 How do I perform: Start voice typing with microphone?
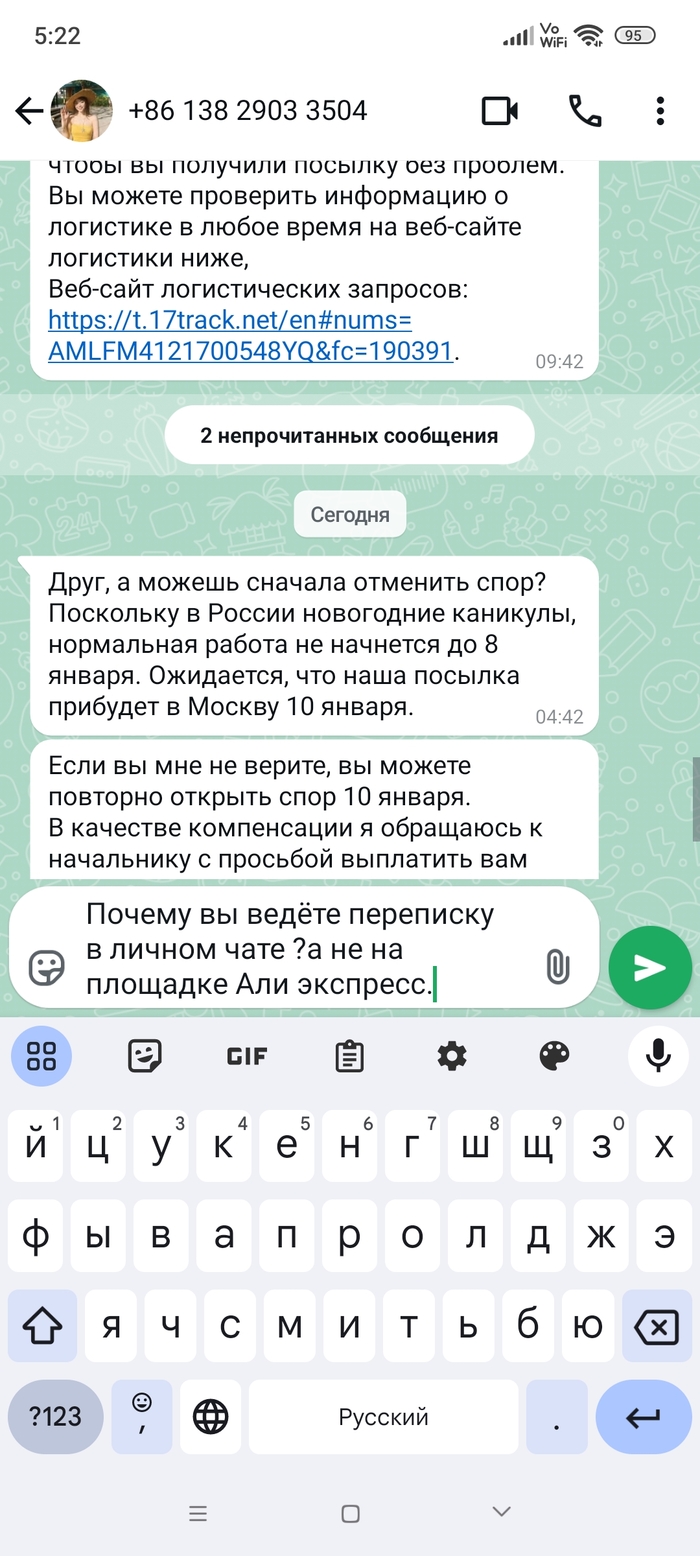coord(658,1056)
